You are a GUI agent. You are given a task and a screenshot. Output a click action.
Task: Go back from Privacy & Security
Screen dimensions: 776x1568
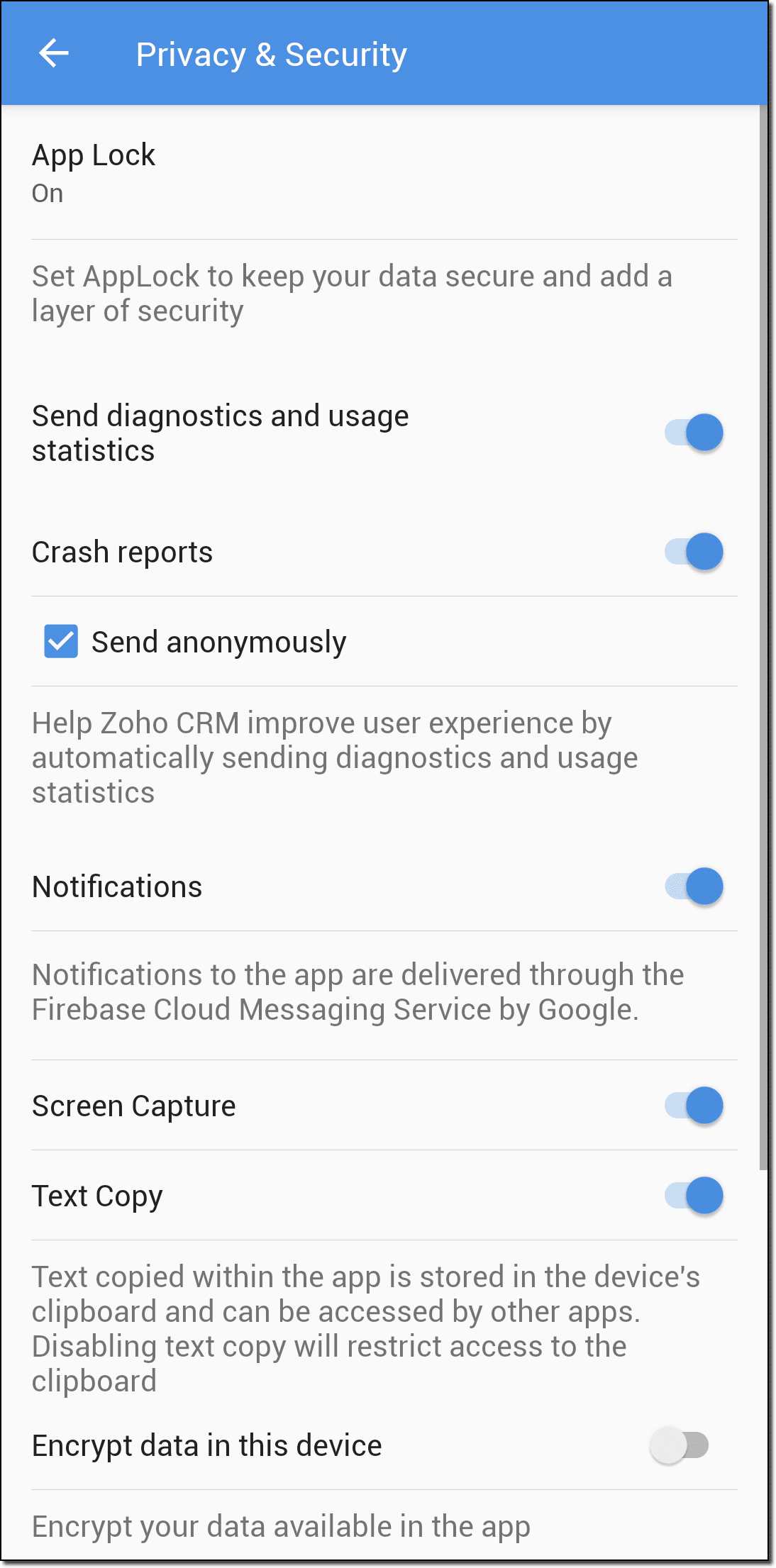pos(53,53)
